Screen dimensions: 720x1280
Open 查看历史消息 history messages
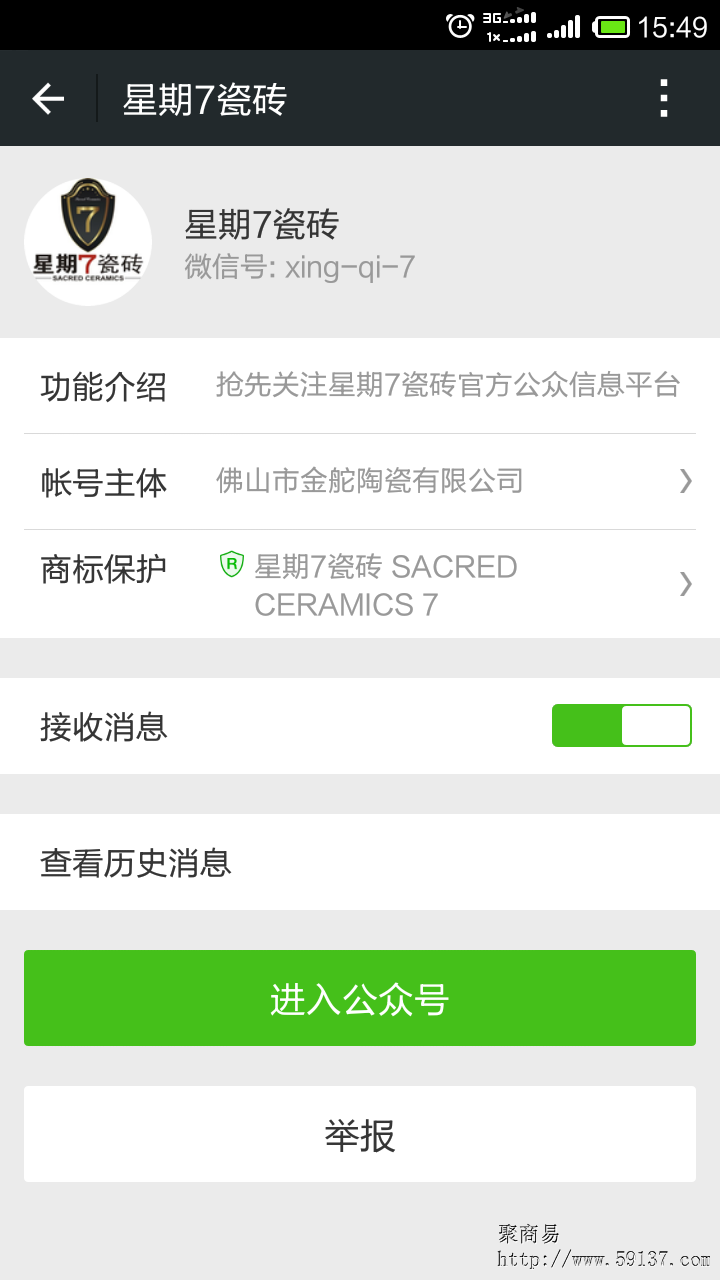pos(360,862)
